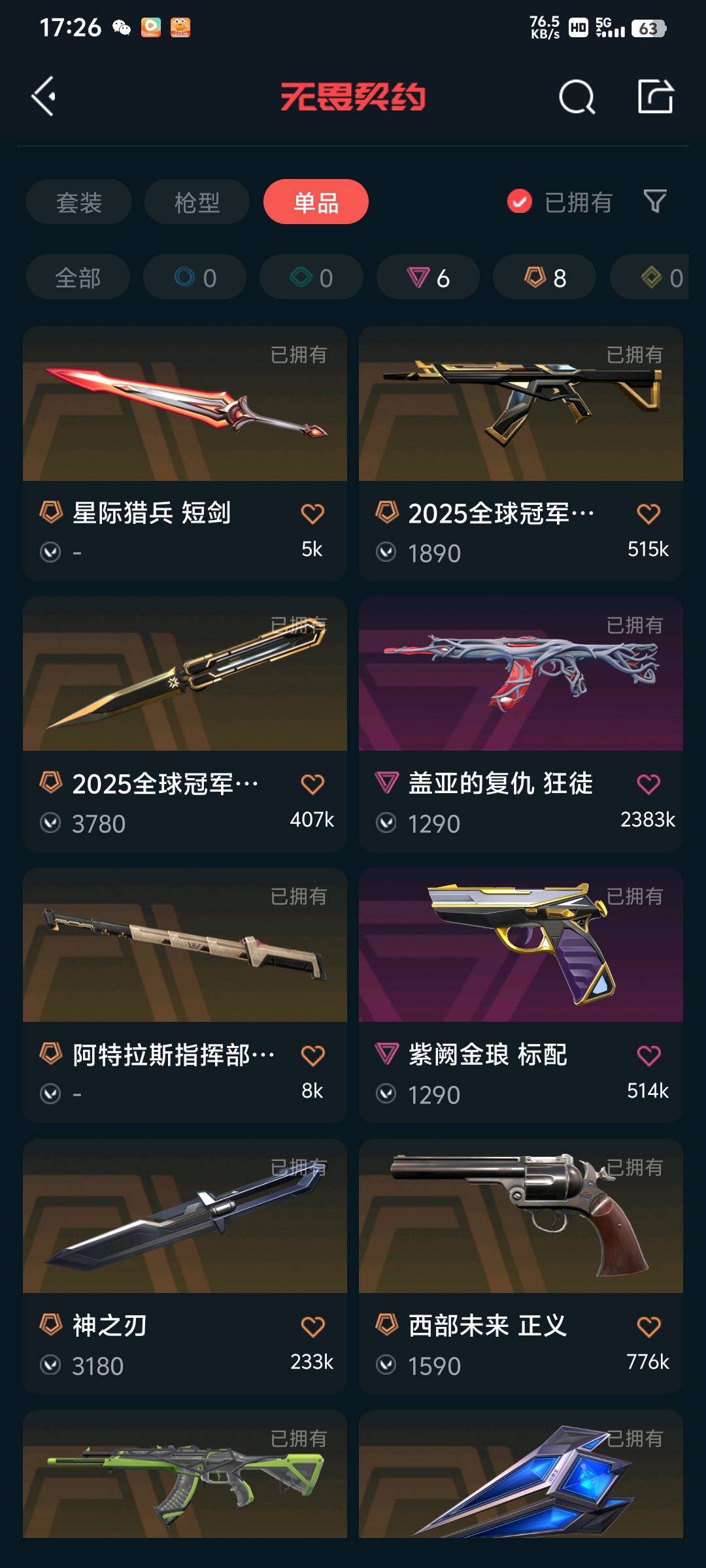Filter by the orange tier showing 8
The height and width of the screenshot is (1568, 706).
(x=545, y=278)
